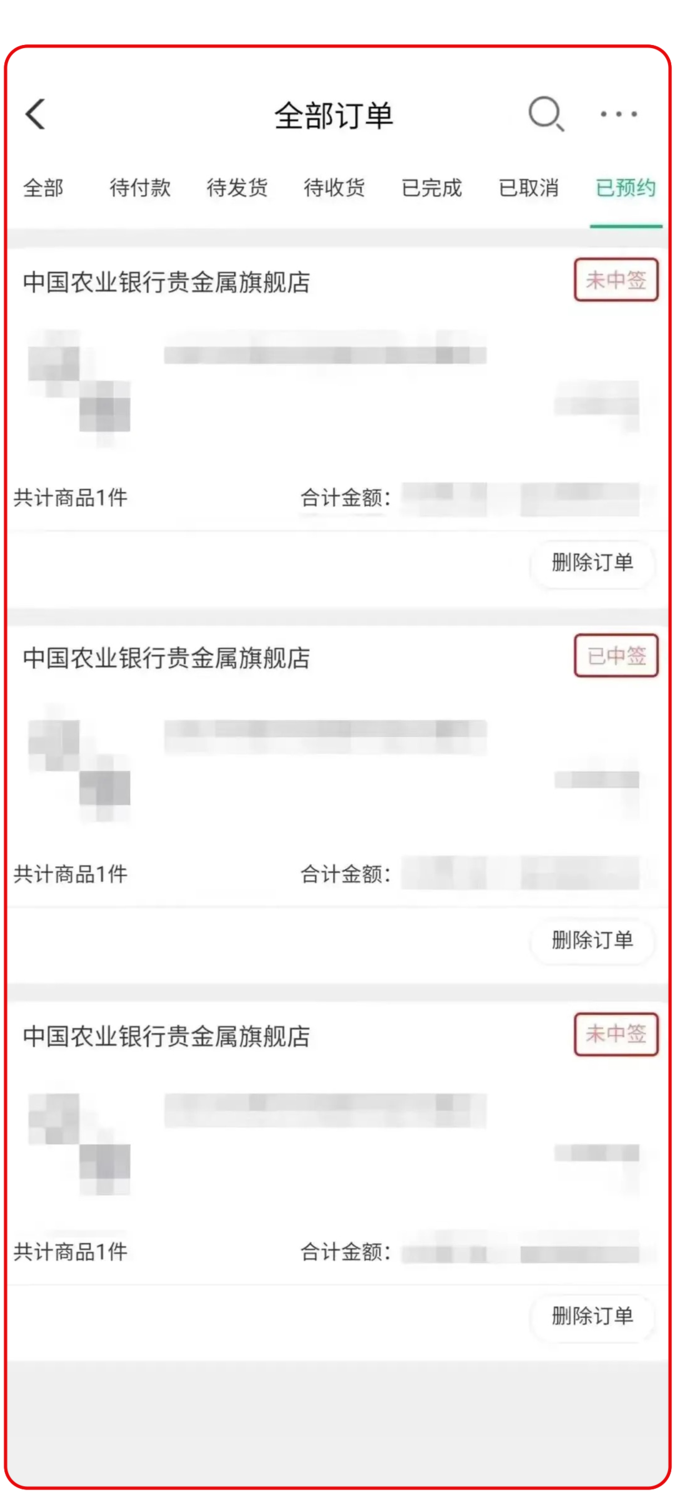Go back from the 全部订单 page
The height and width of the screenshot is (1500, 675).
36,114
